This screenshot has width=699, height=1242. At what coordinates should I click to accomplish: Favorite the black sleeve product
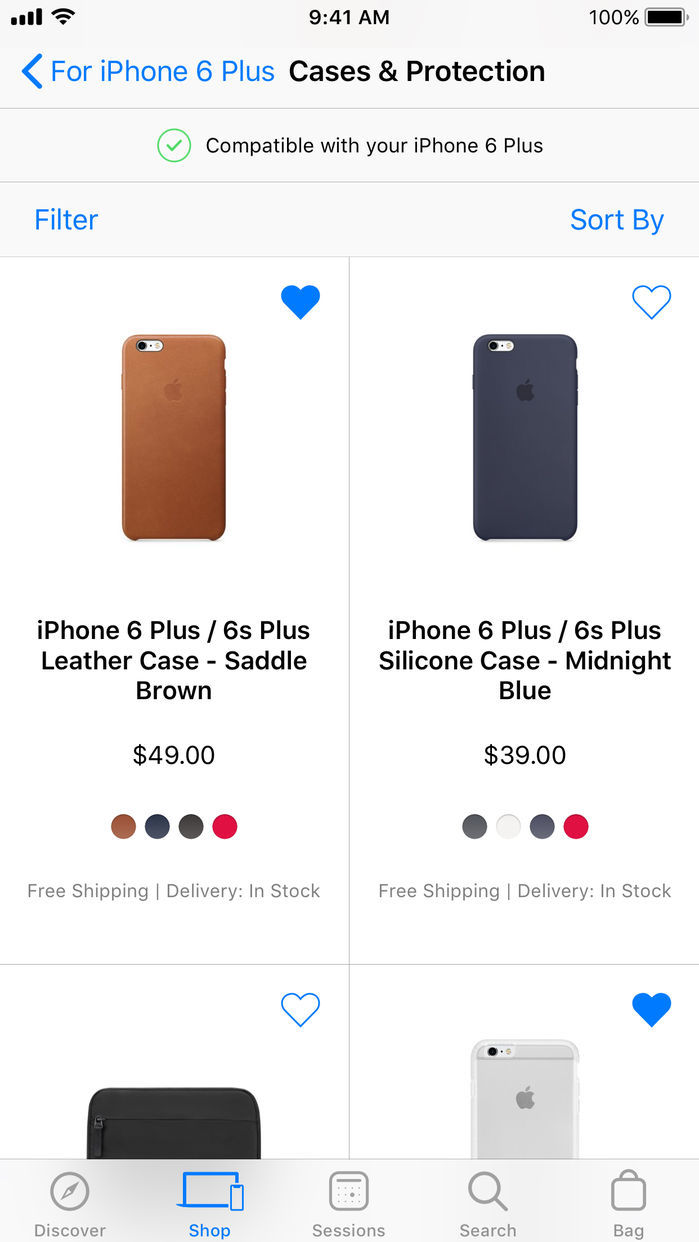(300, 1009)
